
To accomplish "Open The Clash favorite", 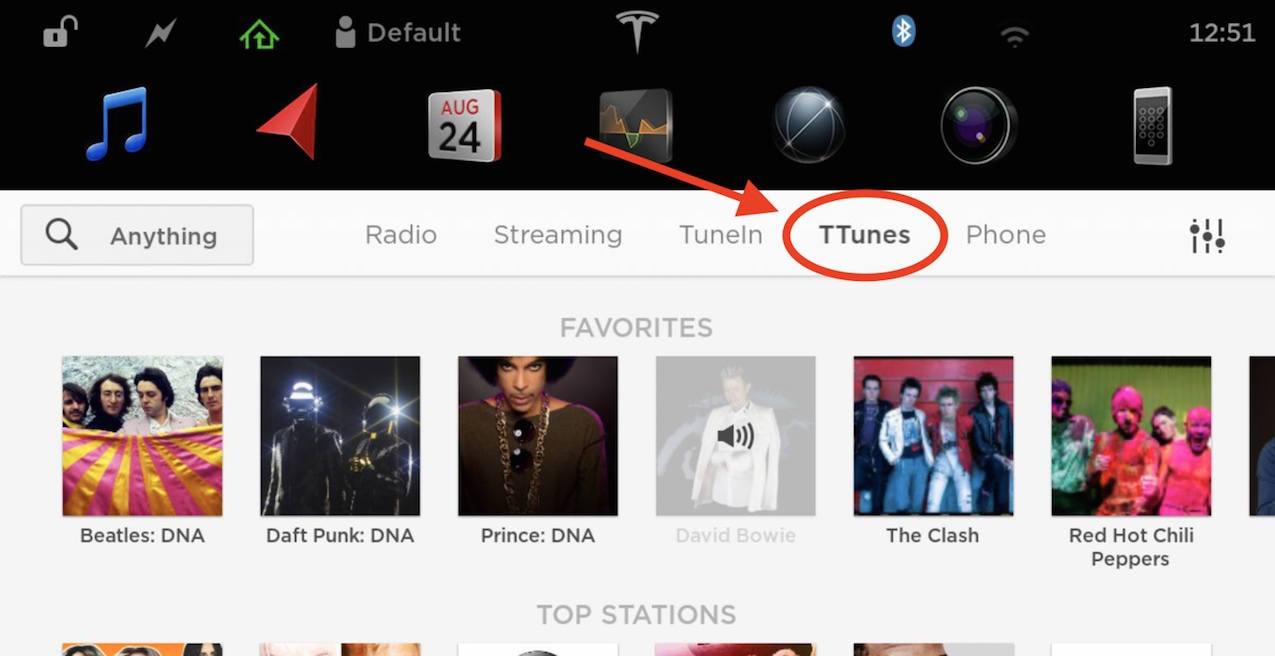I will pyautogui.click(x=933, y=436).
